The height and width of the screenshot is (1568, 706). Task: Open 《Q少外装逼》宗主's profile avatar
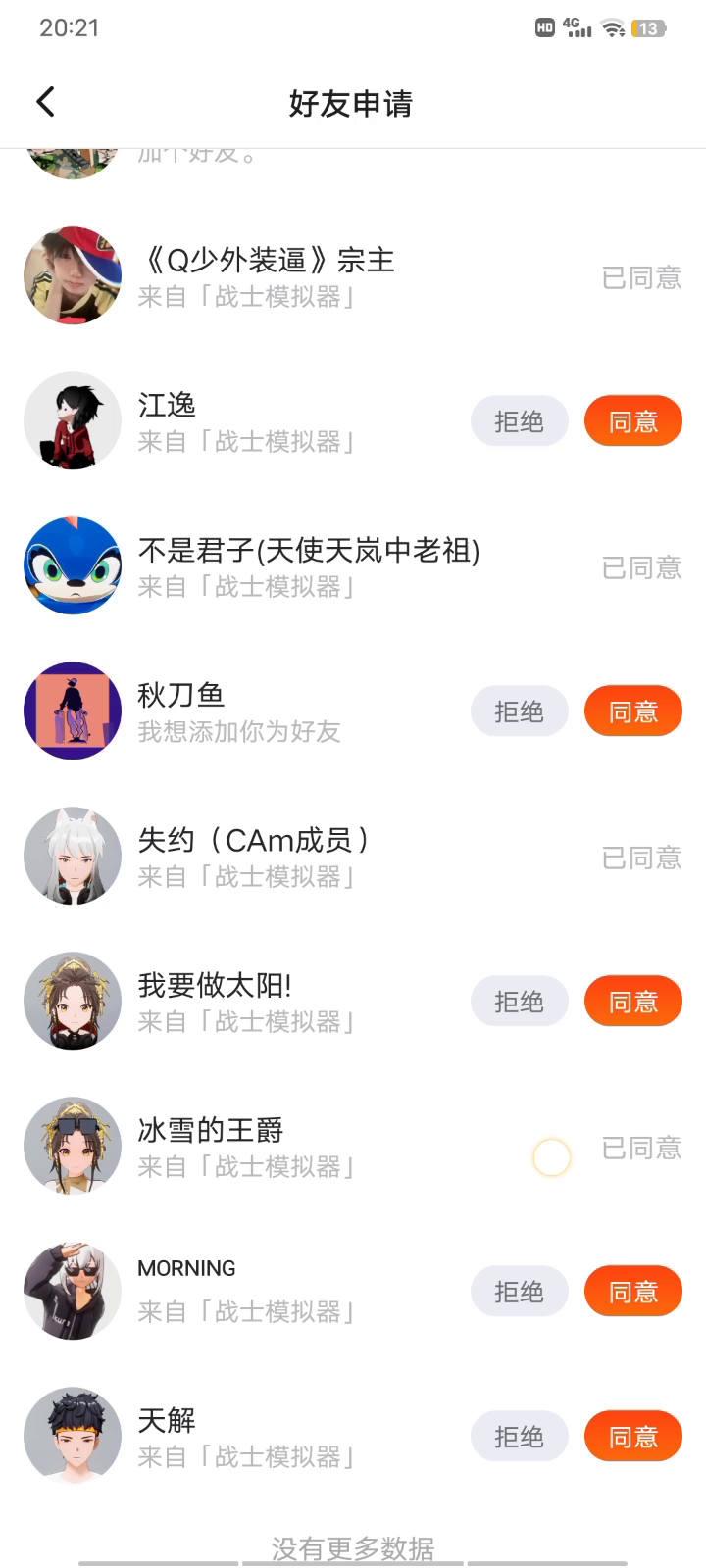tap(73, 275)
